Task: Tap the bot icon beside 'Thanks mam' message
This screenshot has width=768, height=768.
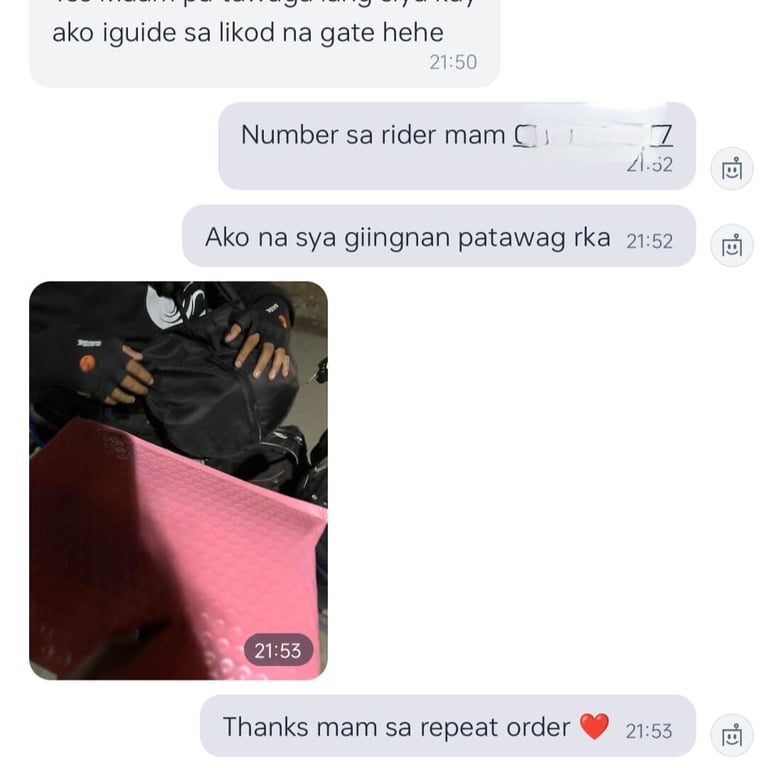Action: pos(732,736)
